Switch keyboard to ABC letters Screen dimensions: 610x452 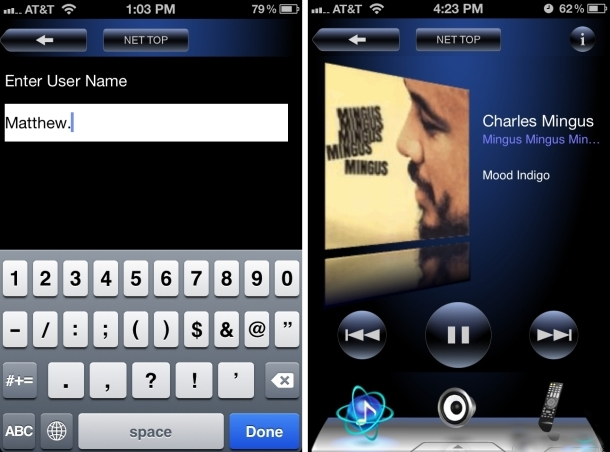(x=19, y=432)
